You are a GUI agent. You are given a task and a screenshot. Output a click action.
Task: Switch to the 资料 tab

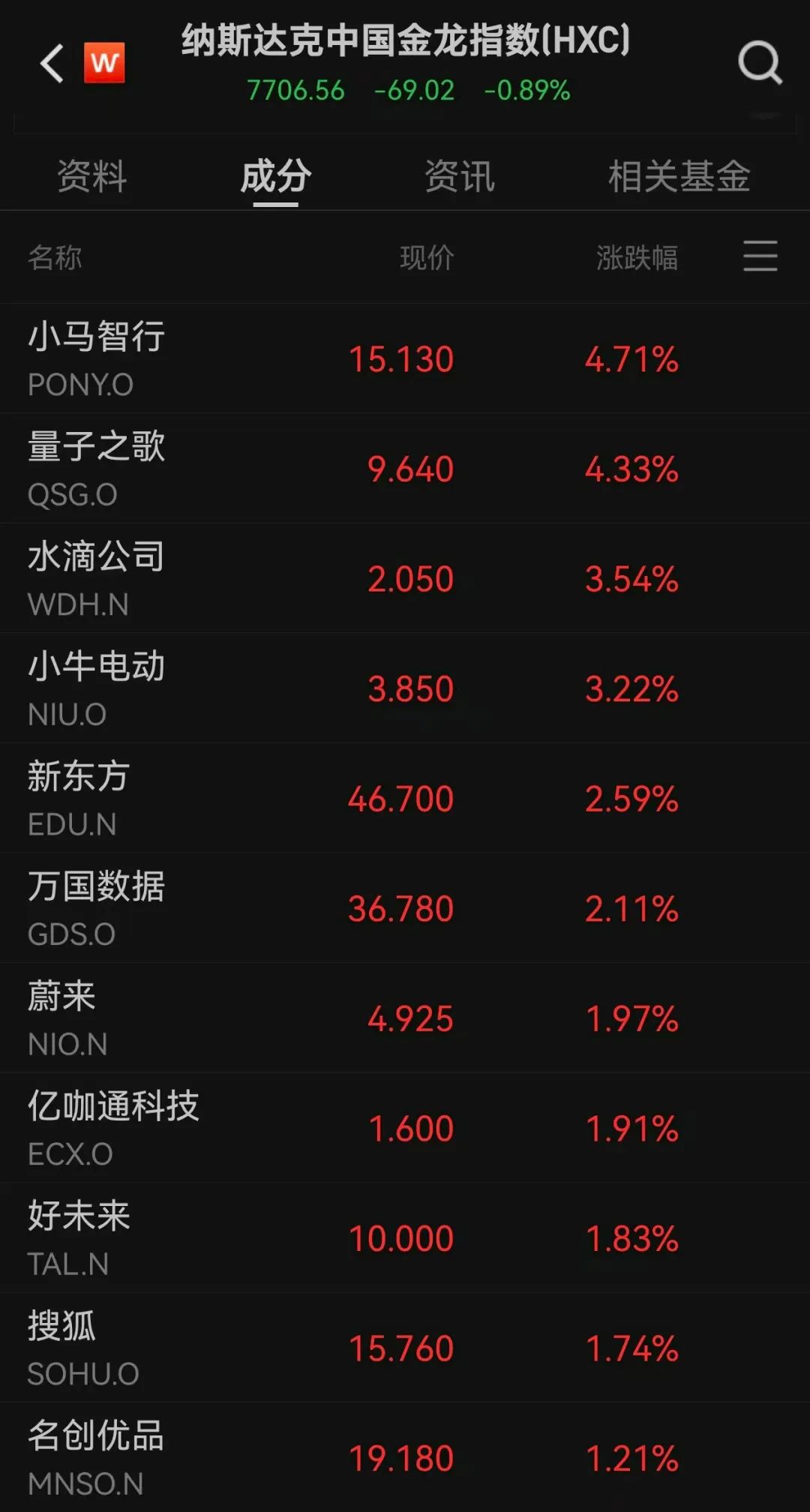click(x=91, y=176)
